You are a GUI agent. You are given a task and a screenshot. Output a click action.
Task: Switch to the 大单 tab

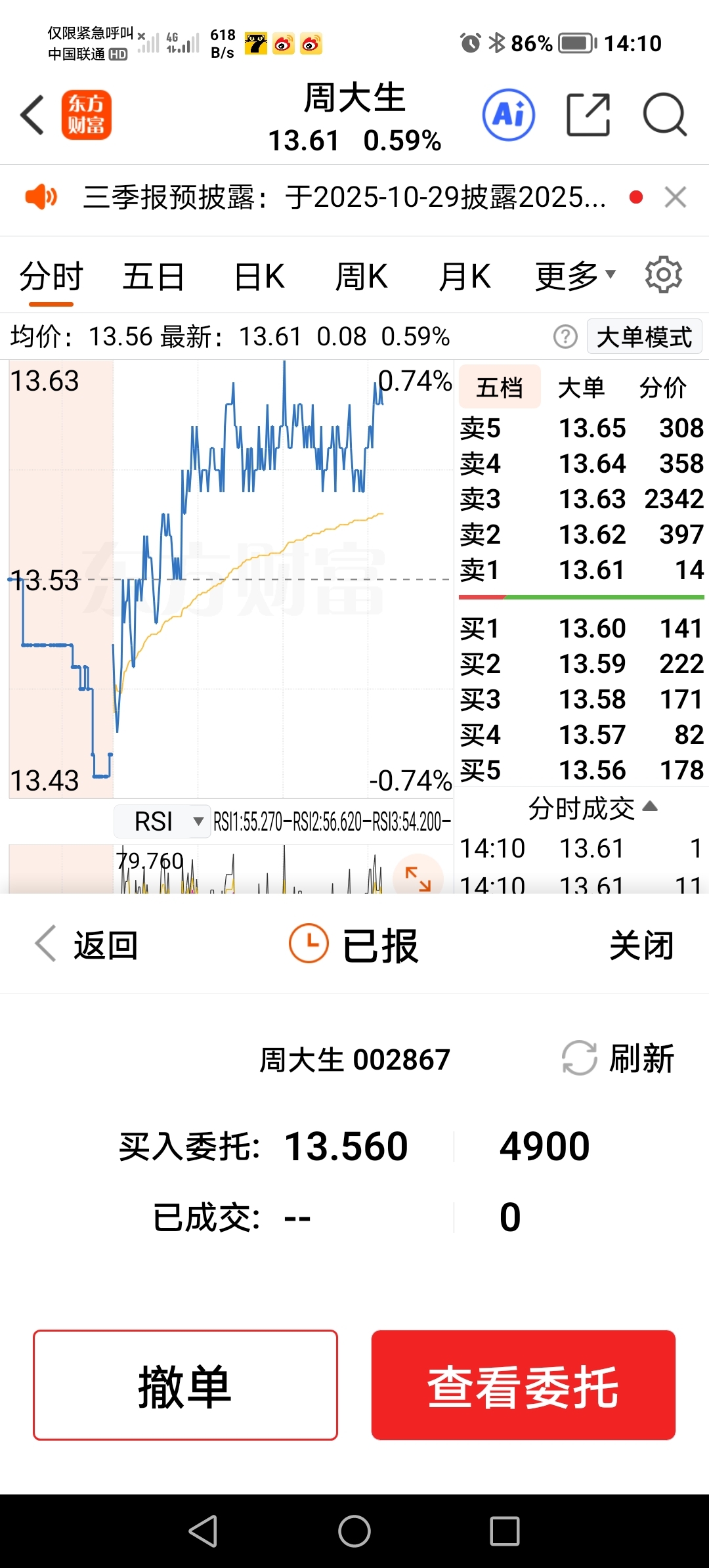pyautogui.click(x=581, y=387)
